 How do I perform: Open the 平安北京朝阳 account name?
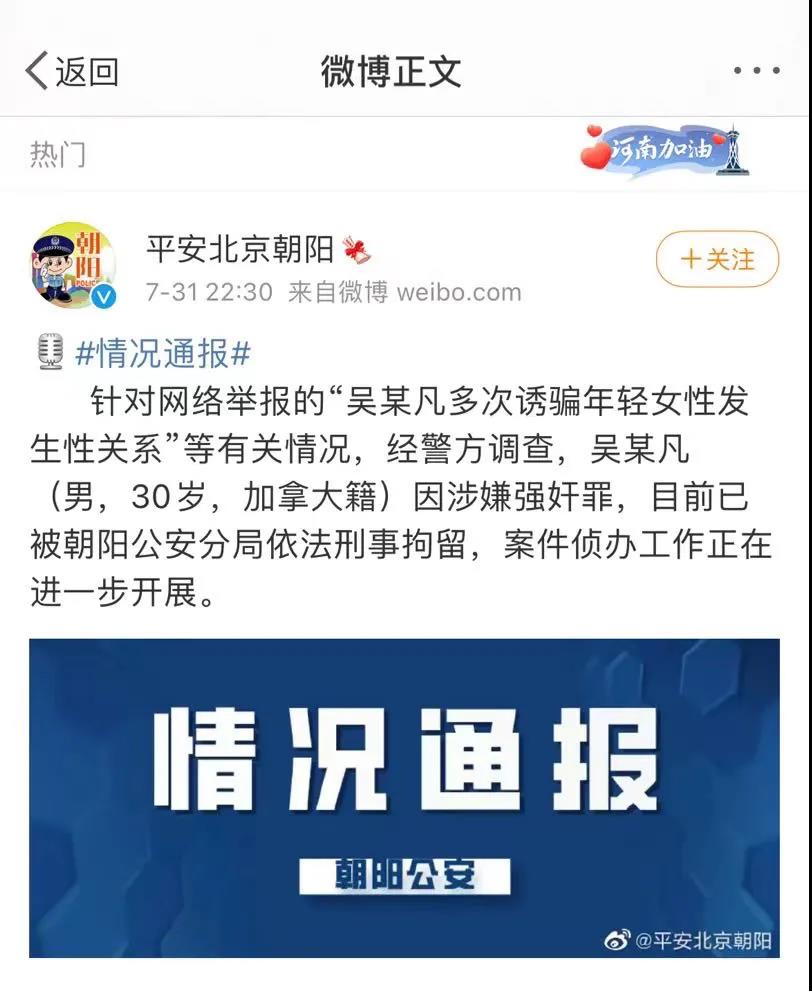coord(240,248)
